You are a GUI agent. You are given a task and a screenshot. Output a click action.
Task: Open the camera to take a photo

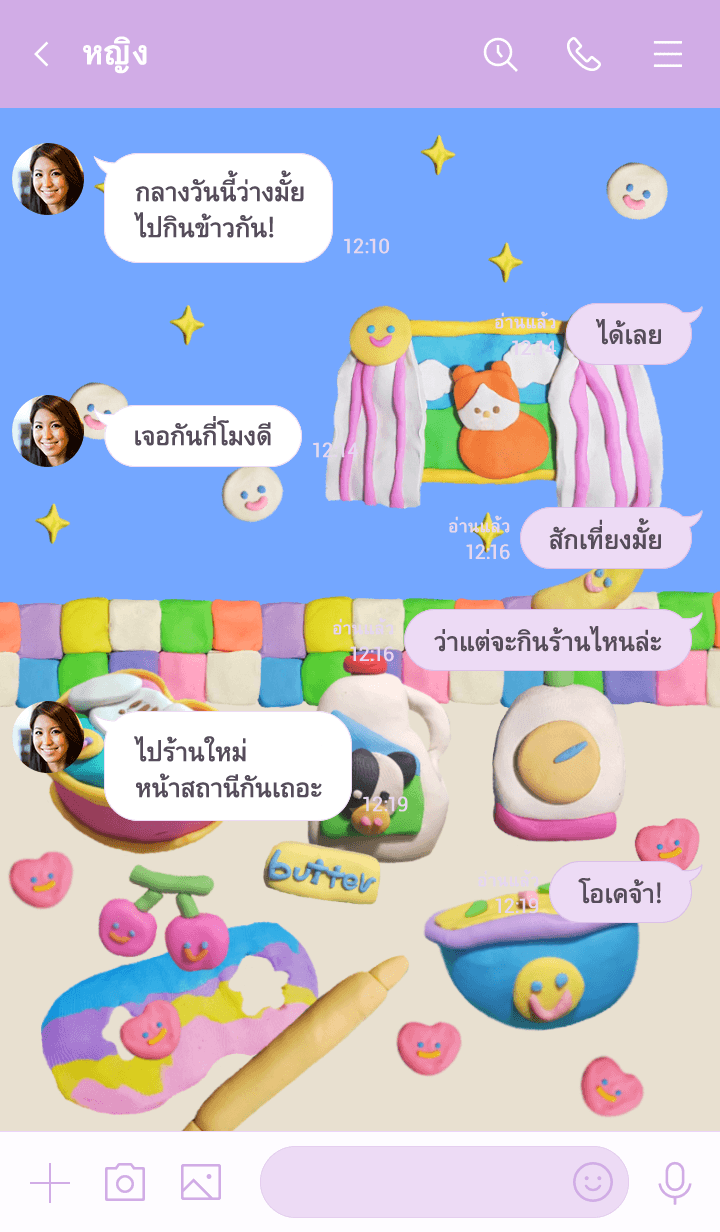(x=125, y=1183)
